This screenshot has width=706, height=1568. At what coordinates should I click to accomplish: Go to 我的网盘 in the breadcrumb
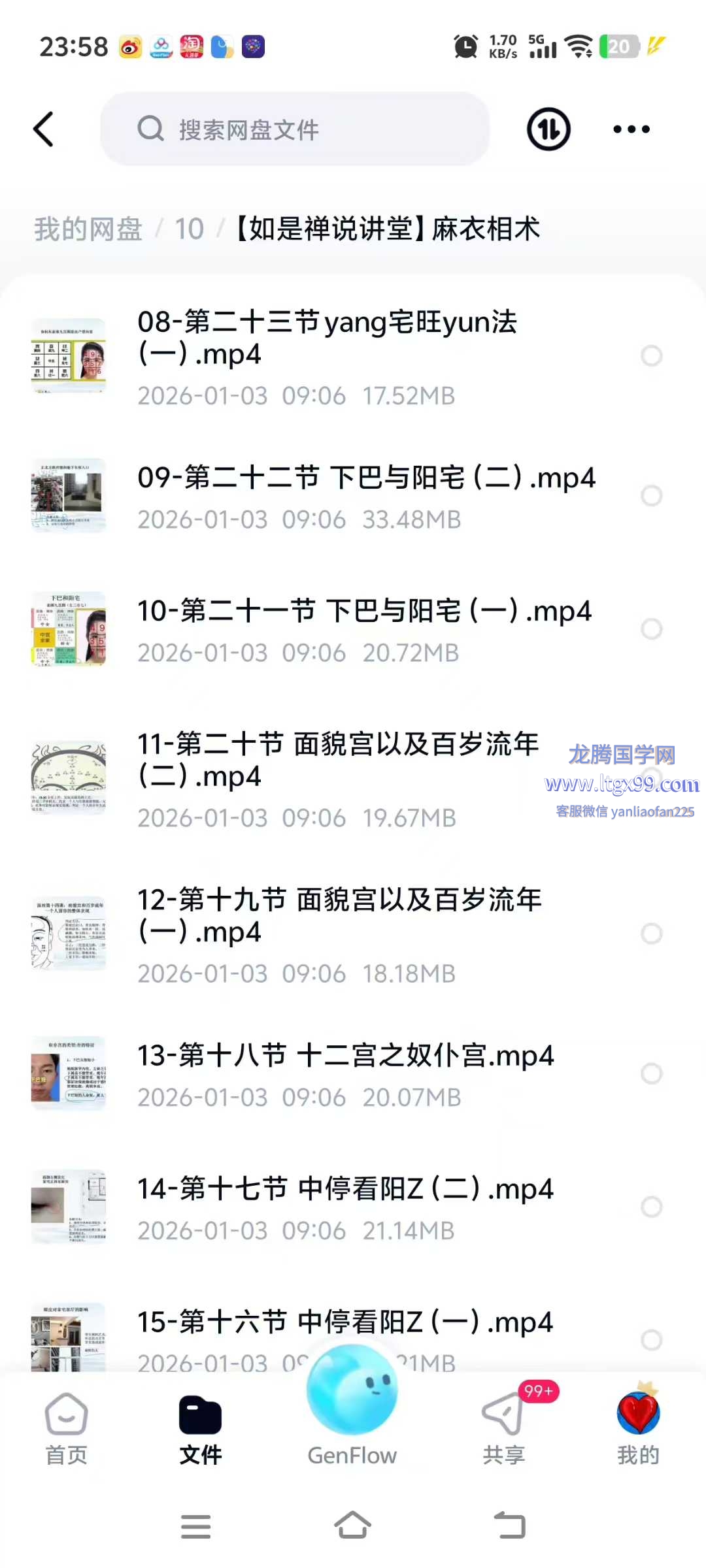click(x=88, y=229)
